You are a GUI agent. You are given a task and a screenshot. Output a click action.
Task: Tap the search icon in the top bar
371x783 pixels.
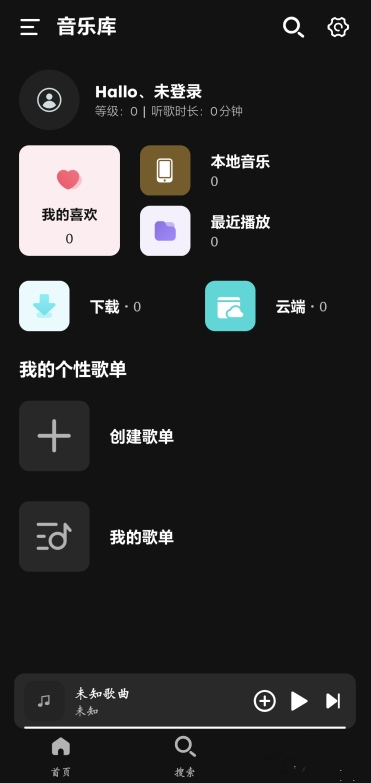(x=294, y=27)
